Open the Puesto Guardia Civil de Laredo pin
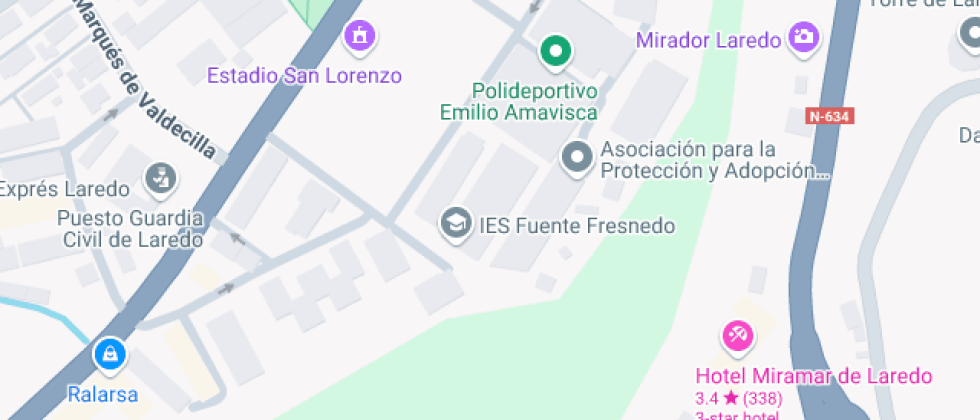The width and height of the screenshot is (980, 420). pos(158,180)
